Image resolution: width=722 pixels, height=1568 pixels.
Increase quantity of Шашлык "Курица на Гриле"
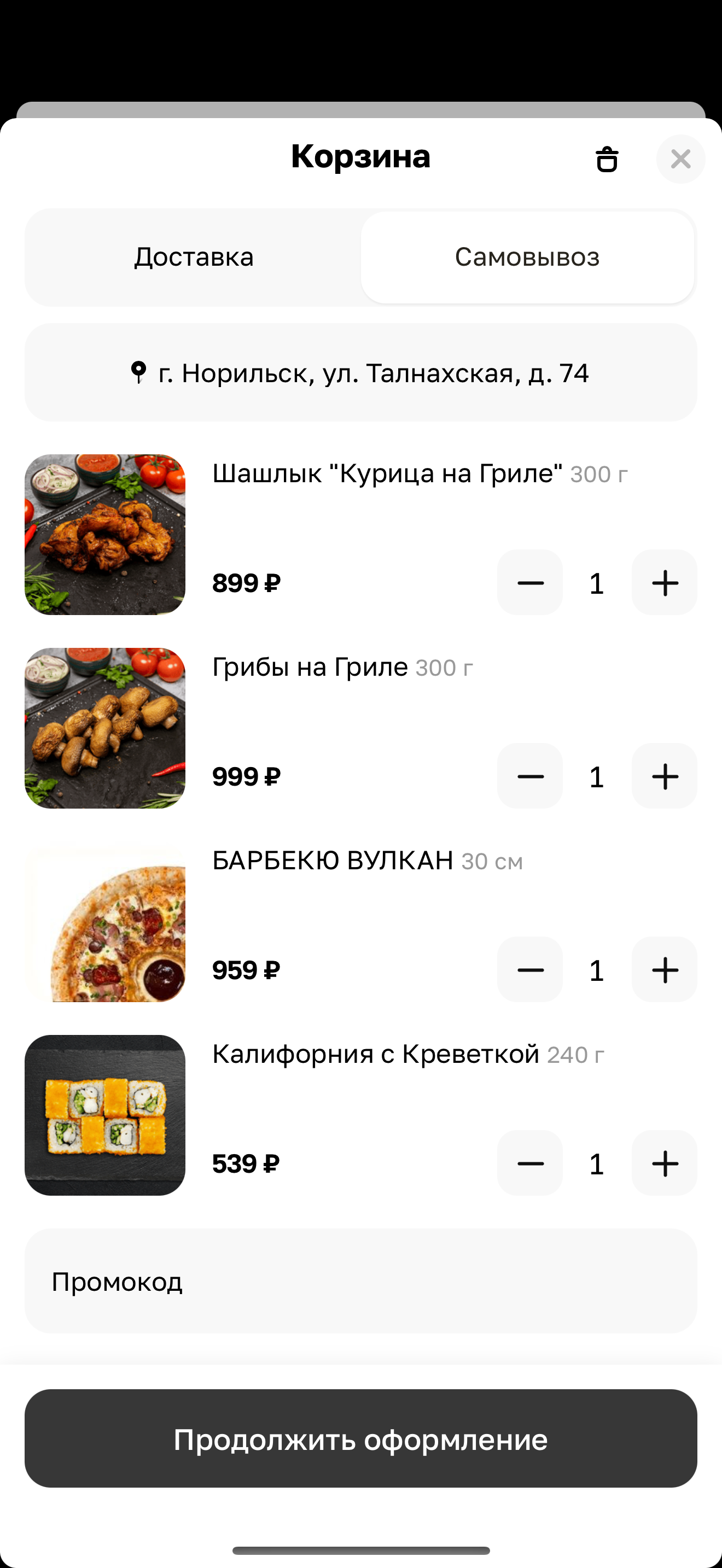click(664, 582)
